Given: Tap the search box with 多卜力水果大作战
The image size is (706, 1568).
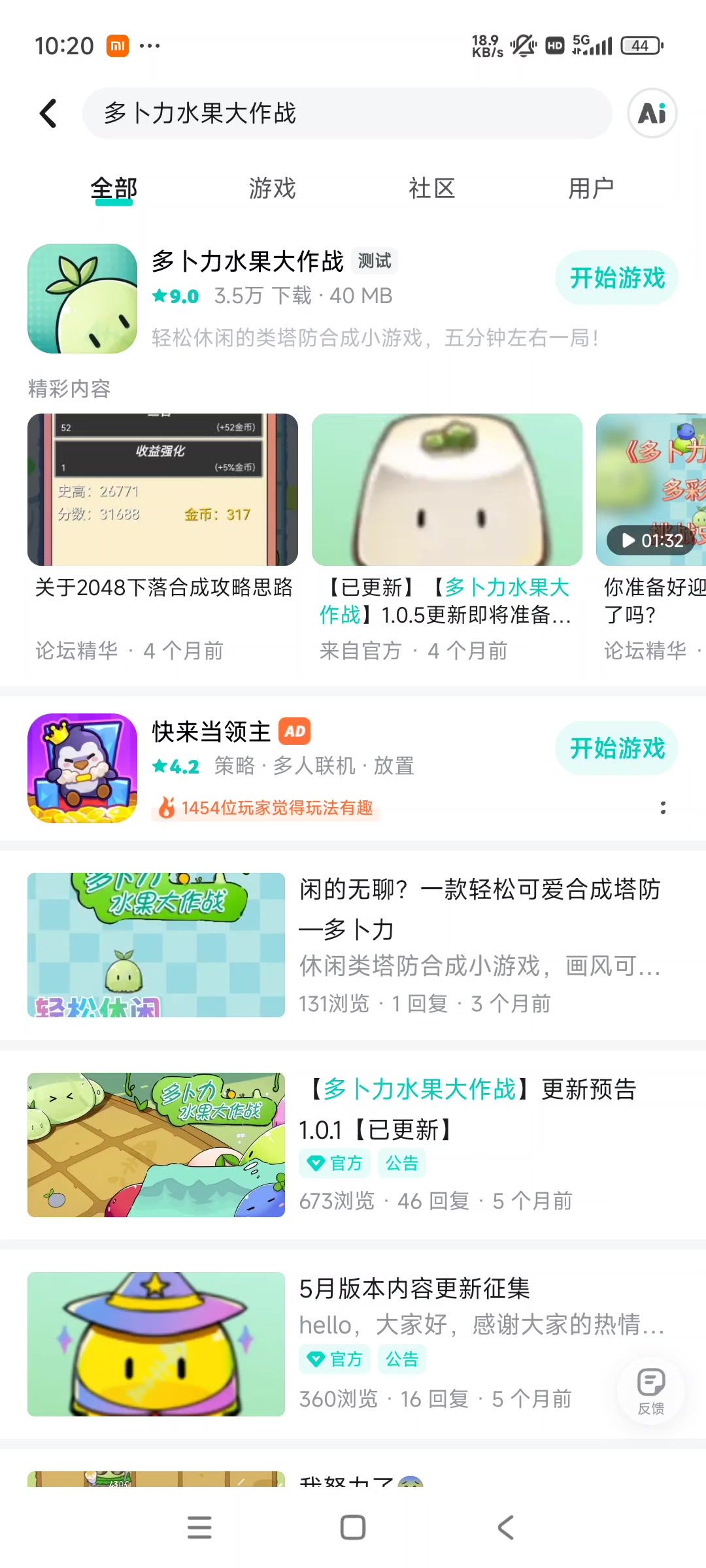Looking at the screenshot, I should pyautogui.click(x=346, y=113).
